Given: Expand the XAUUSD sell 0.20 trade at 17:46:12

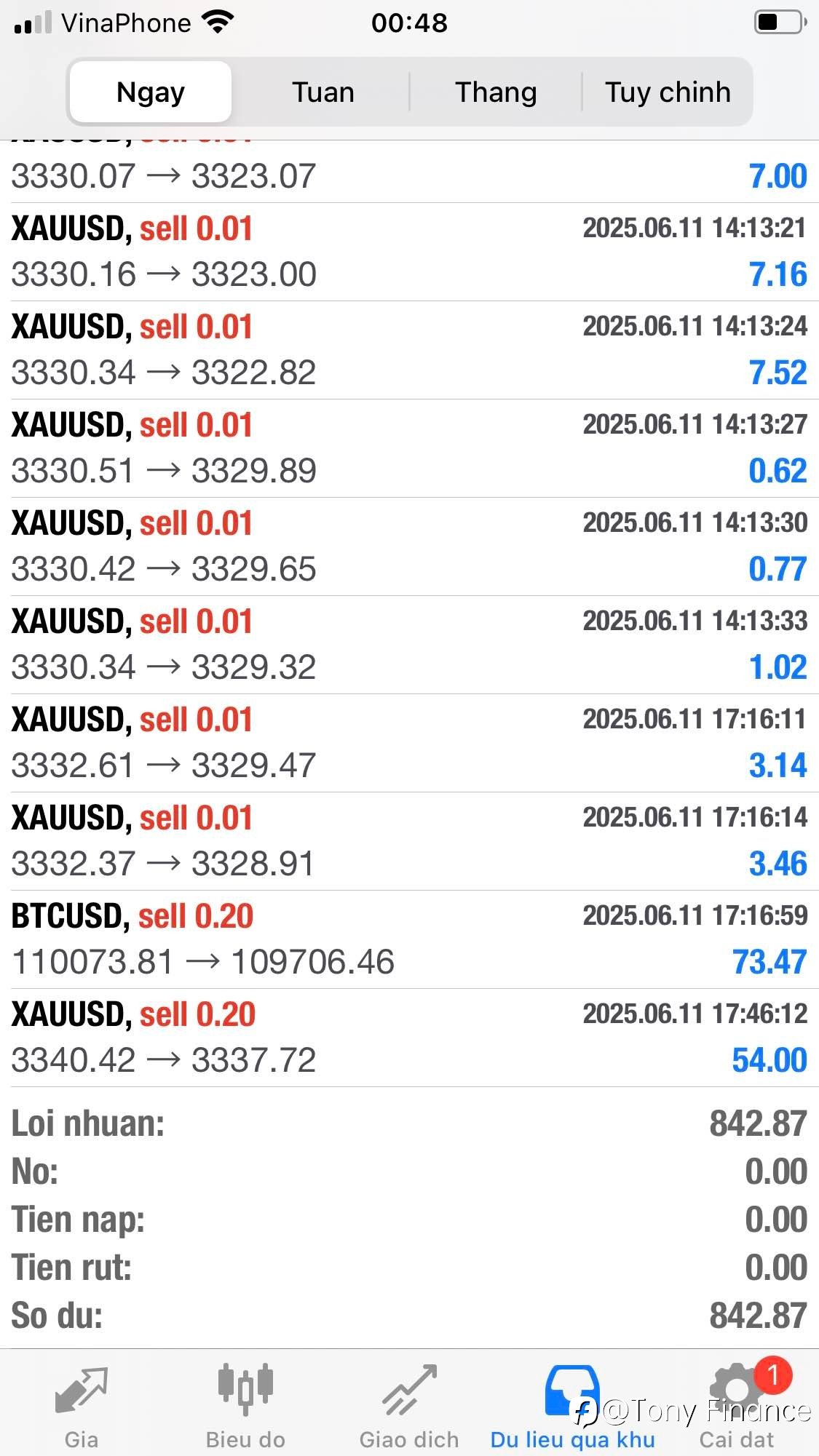Looking at the screenshot, I should pos(409,1038).
